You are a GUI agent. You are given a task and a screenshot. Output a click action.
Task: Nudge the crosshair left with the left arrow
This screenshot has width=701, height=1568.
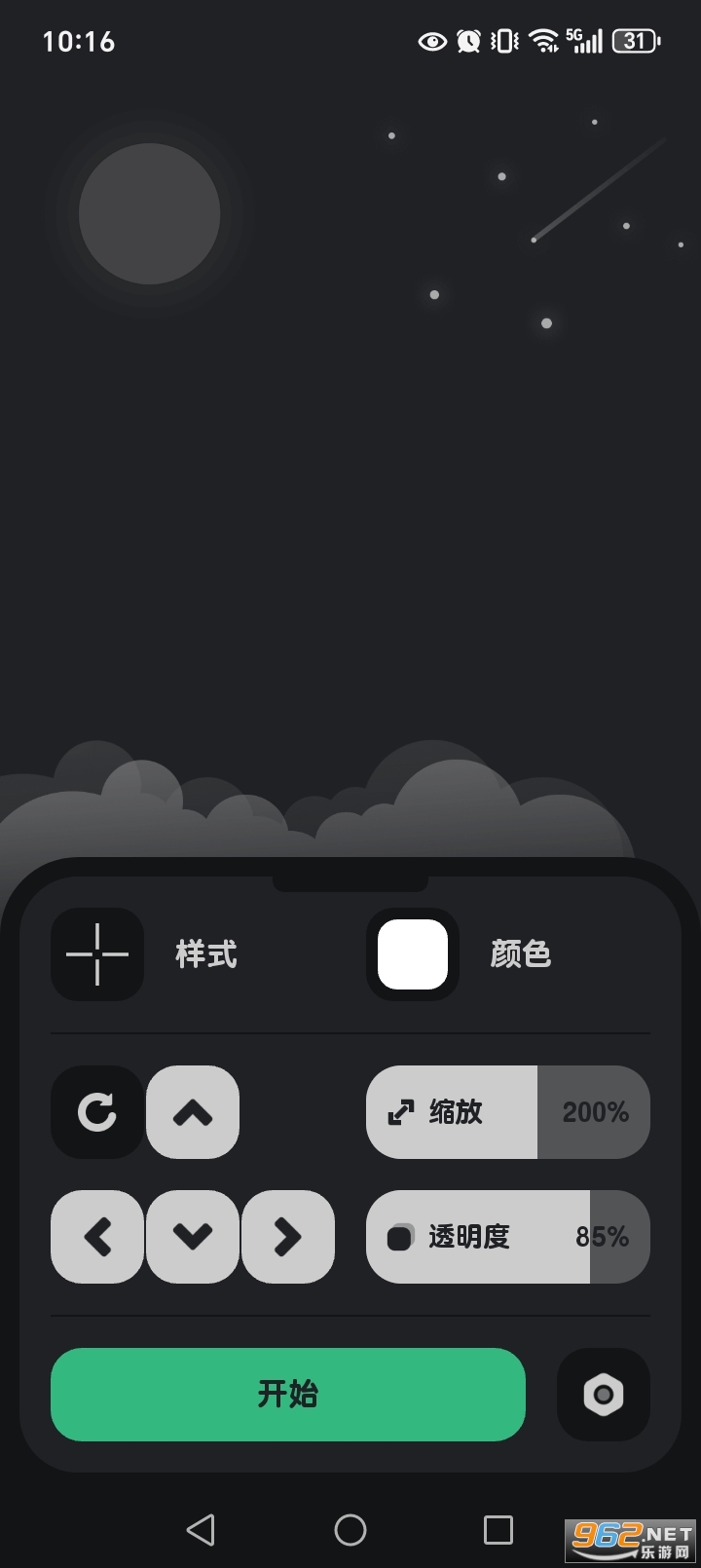point(97,1237)
